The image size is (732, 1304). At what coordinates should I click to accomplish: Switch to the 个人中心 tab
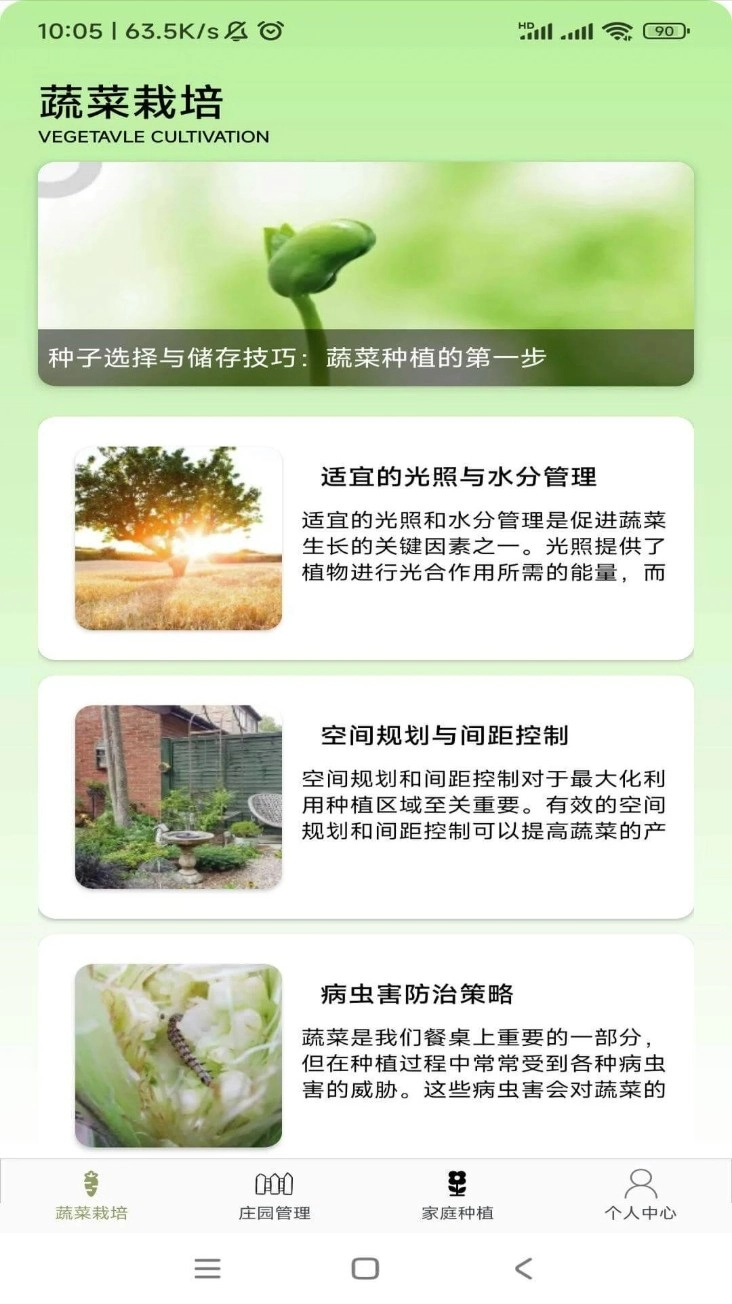[x=641, y=1197]
